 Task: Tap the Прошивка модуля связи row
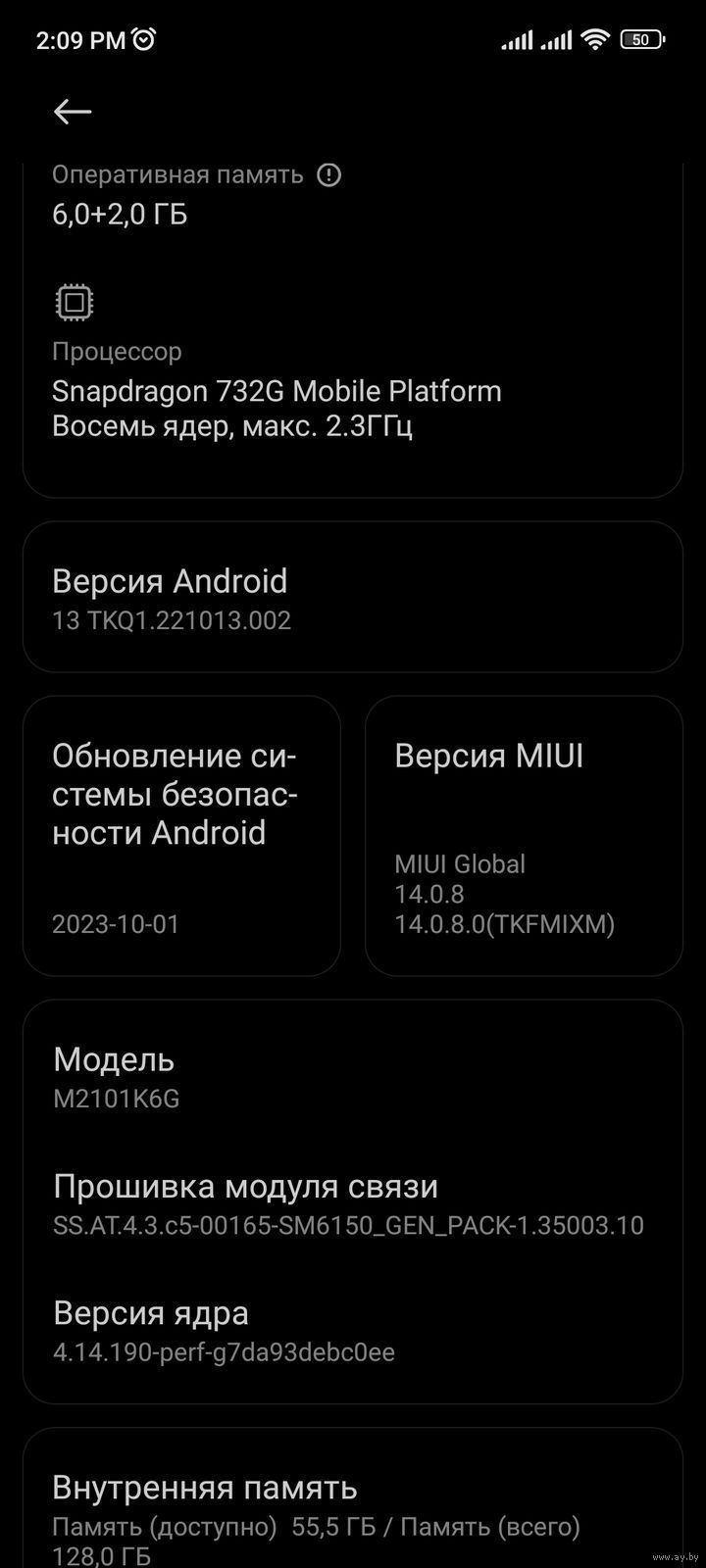pyautogui.click(x=352, y=1203)
